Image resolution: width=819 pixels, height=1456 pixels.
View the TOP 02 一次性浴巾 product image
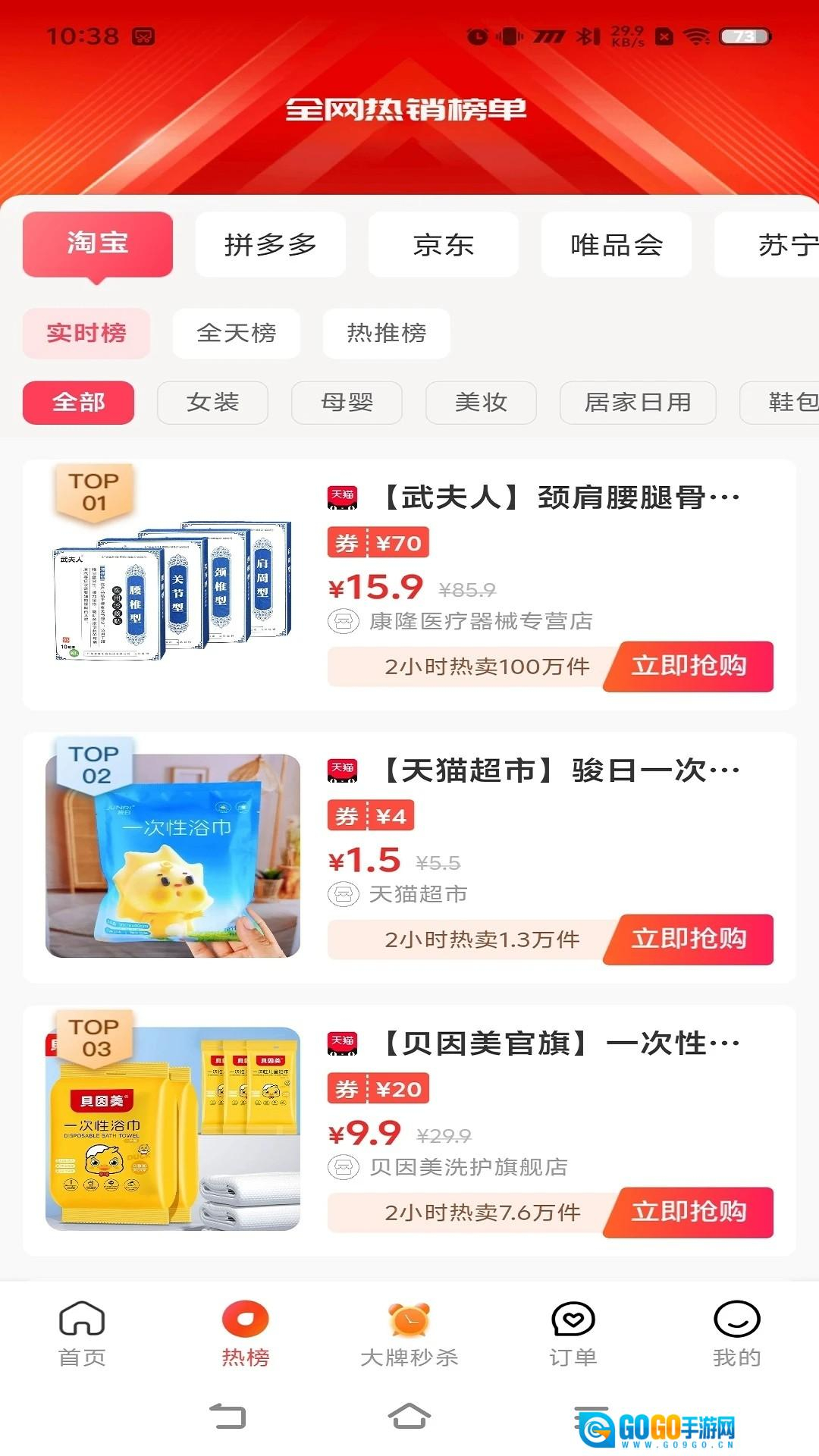click(173, 855)
